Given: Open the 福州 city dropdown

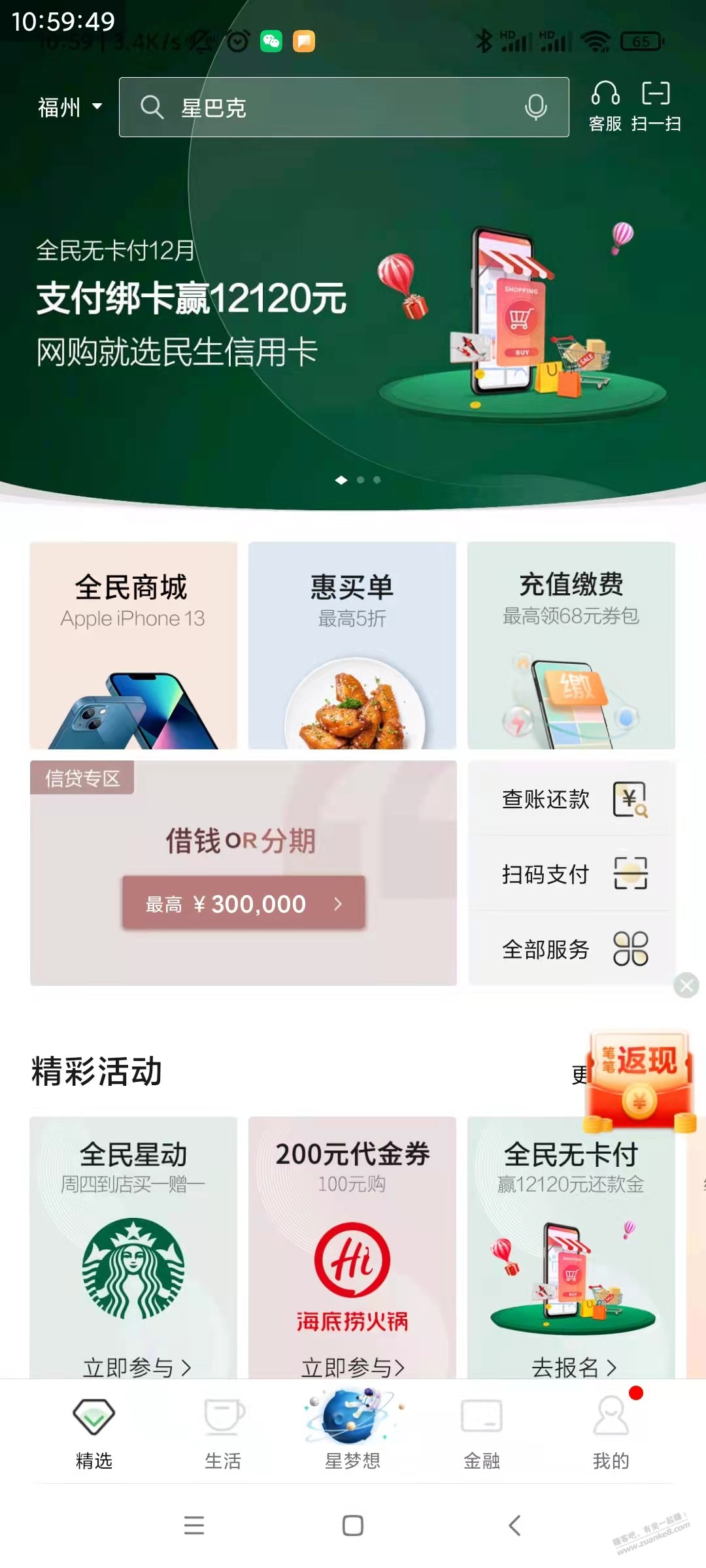Looking at the screenshot, I should (69, 107).
